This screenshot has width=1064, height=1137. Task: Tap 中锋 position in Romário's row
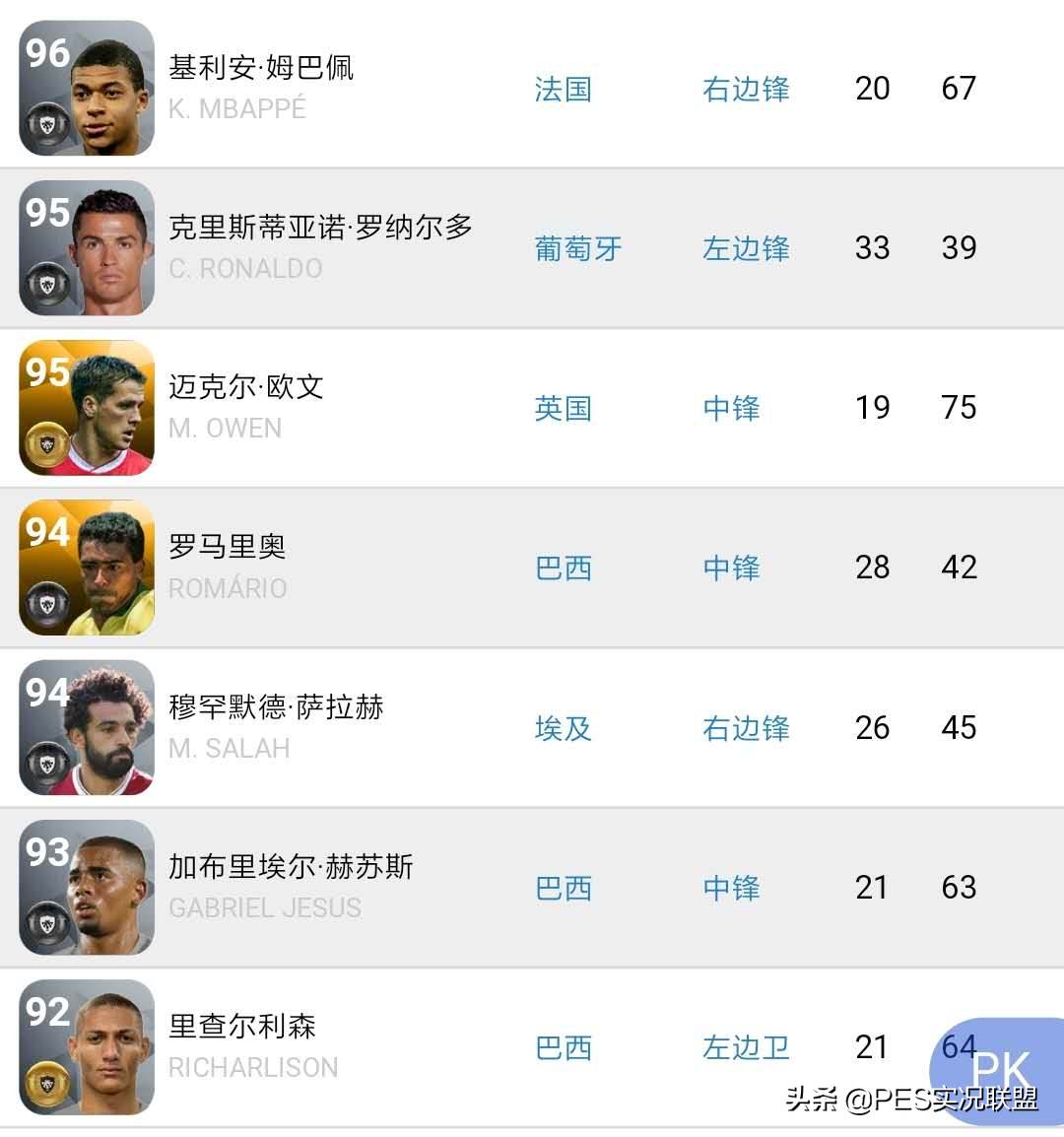pyautogui.click(x=731, y=568)
